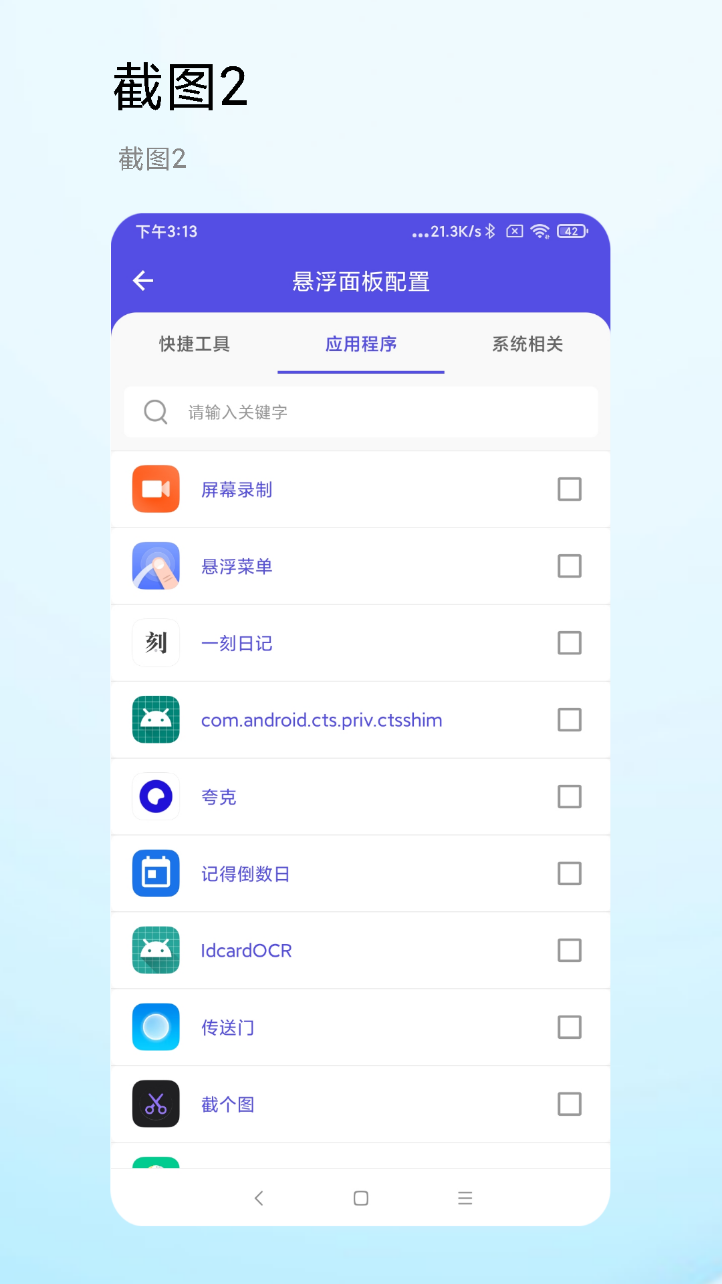Tap the back arrow in the title bar
The image size is (722, 1284).
(142, 281)
